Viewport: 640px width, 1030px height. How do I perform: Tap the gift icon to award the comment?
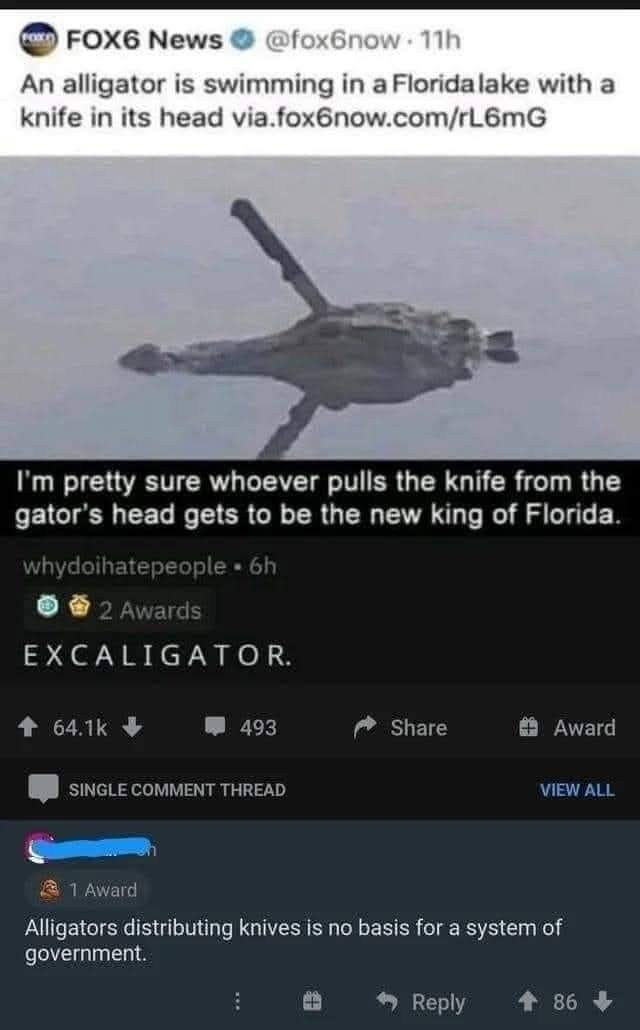(x=312, y=1002)
